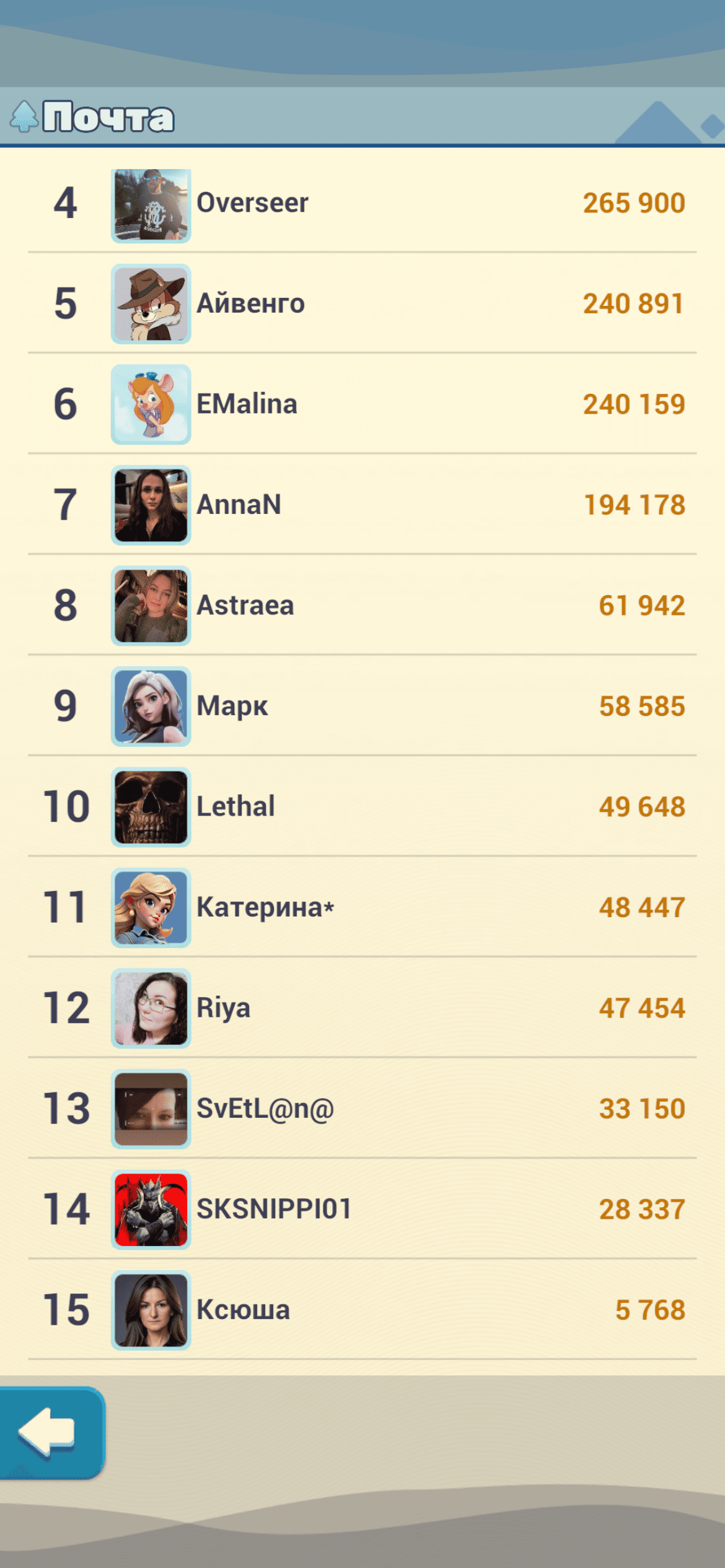View Катерина* in the ranking
Screen dimensions: 725x1568
(362, 907)
